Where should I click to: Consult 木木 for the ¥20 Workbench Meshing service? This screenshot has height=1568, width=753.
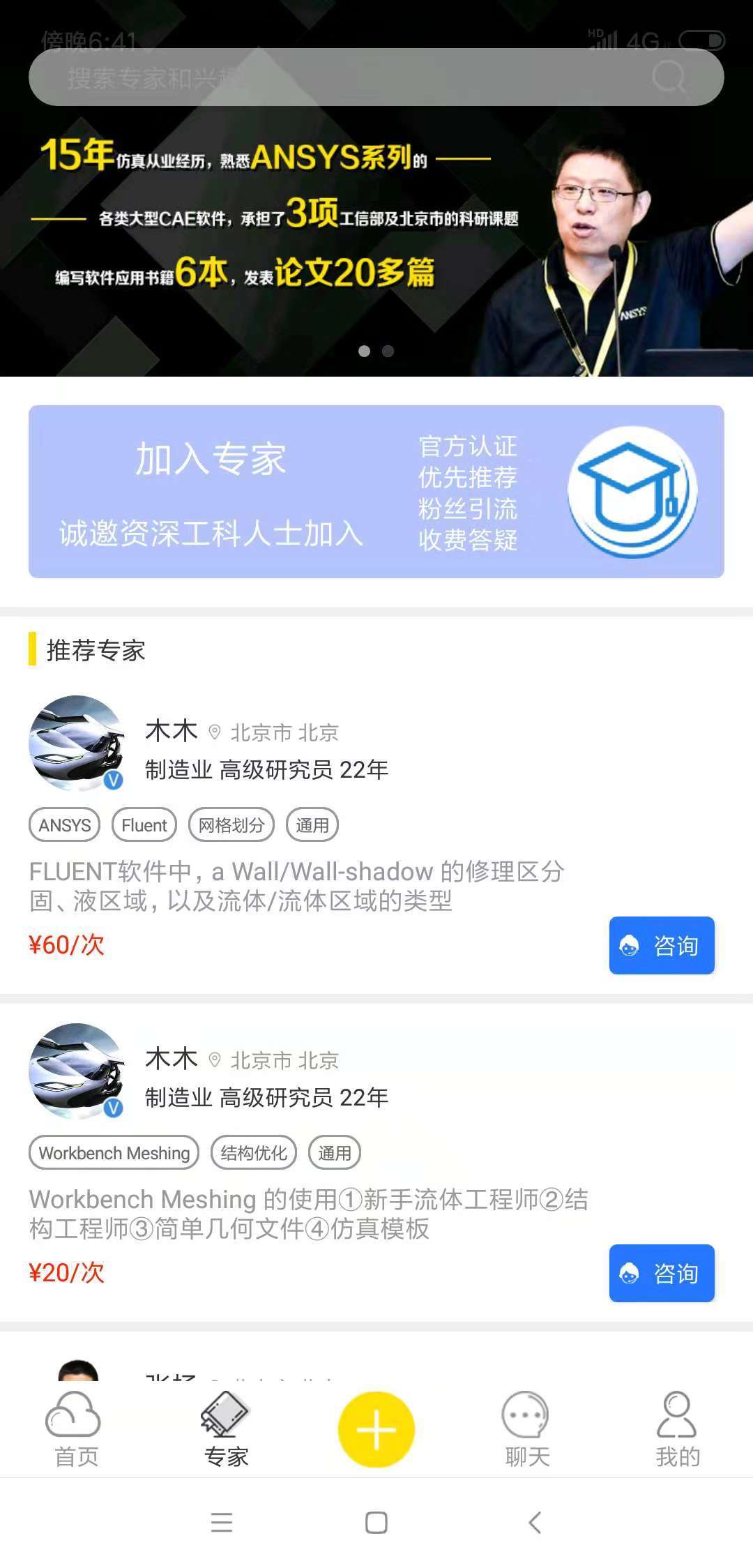tap(661, 1273)
